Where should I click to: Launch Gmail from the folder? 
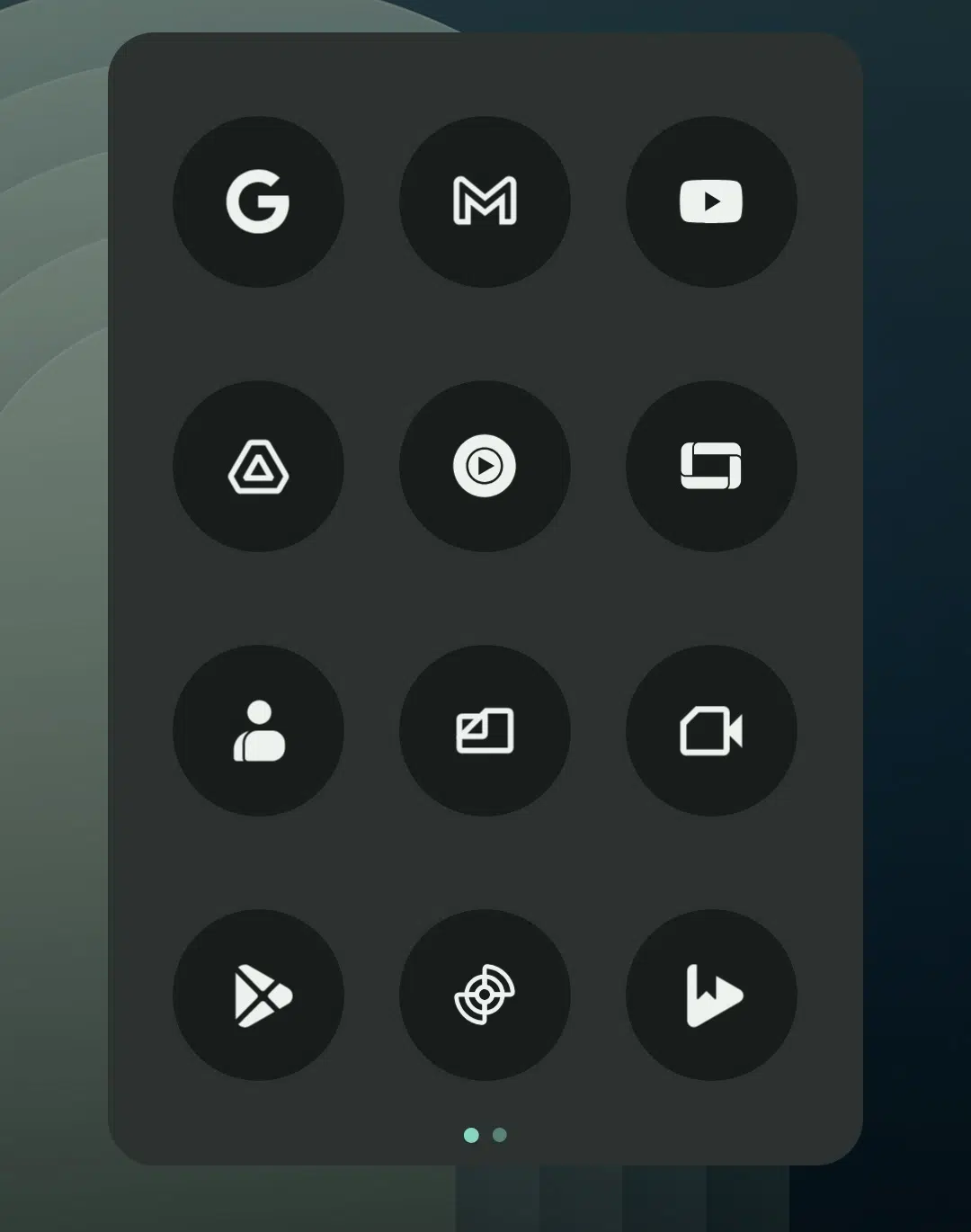485,201
